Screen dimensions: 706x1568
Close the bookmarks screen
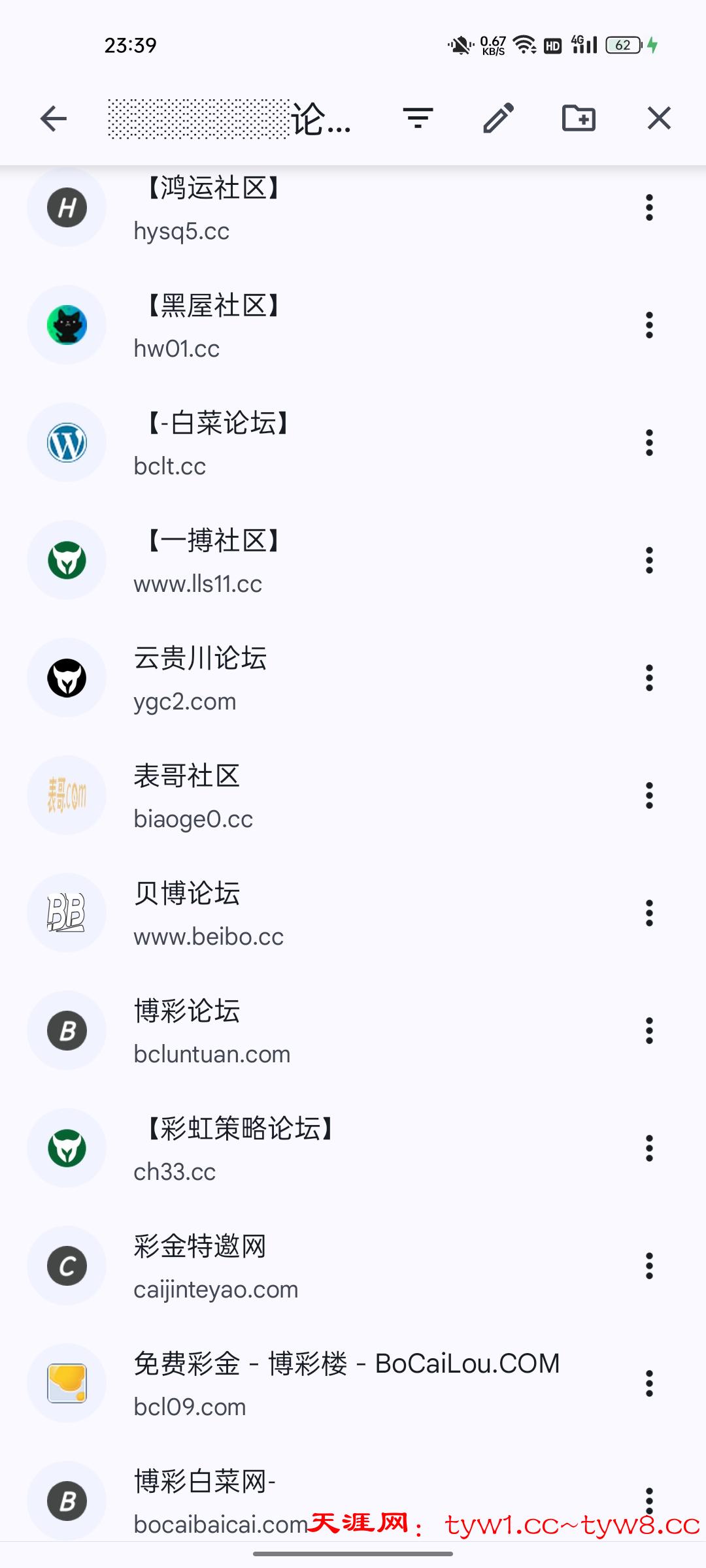659,118
